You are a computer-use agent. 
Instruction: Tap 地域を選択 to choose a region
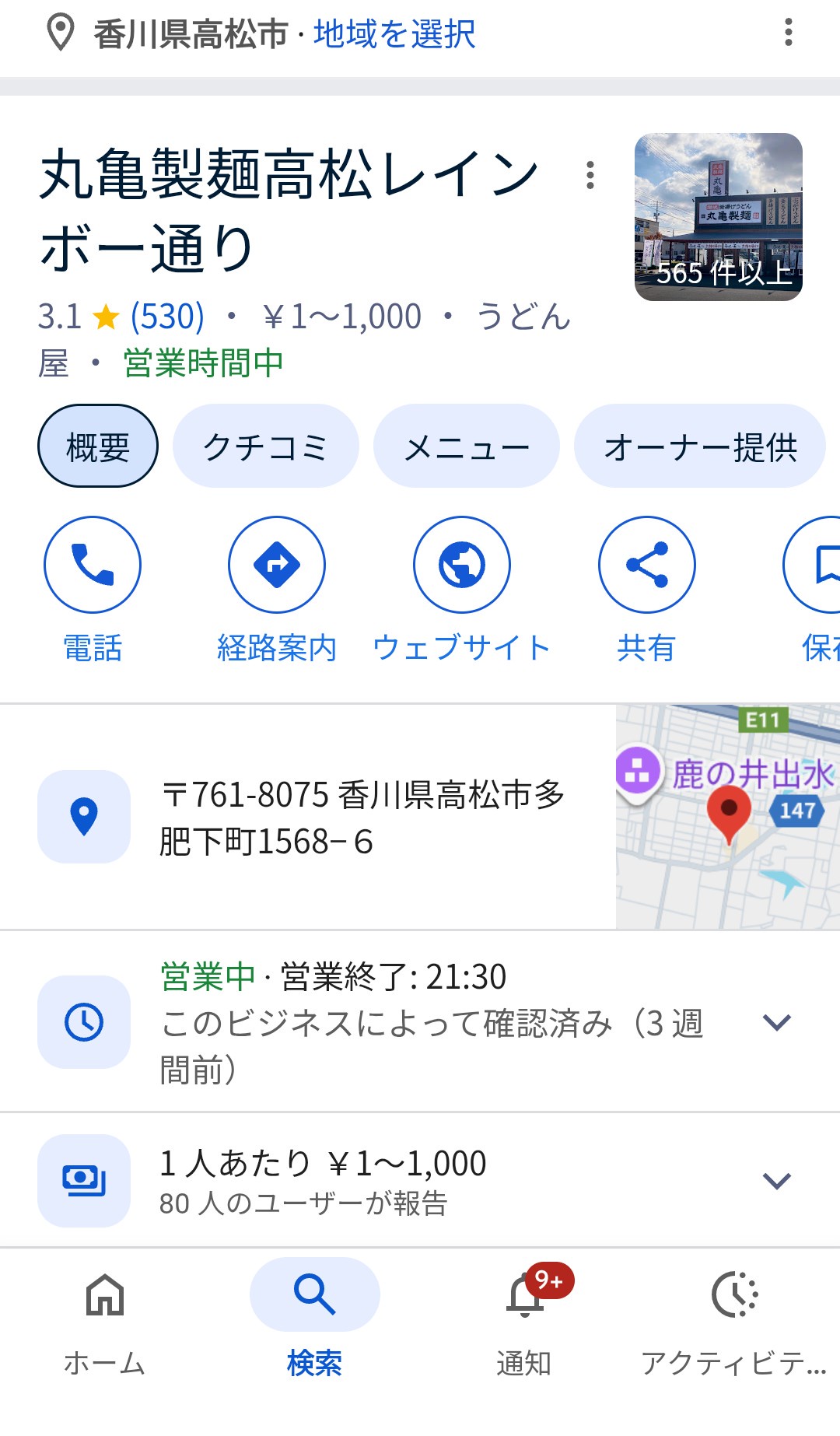click(394, 34)
